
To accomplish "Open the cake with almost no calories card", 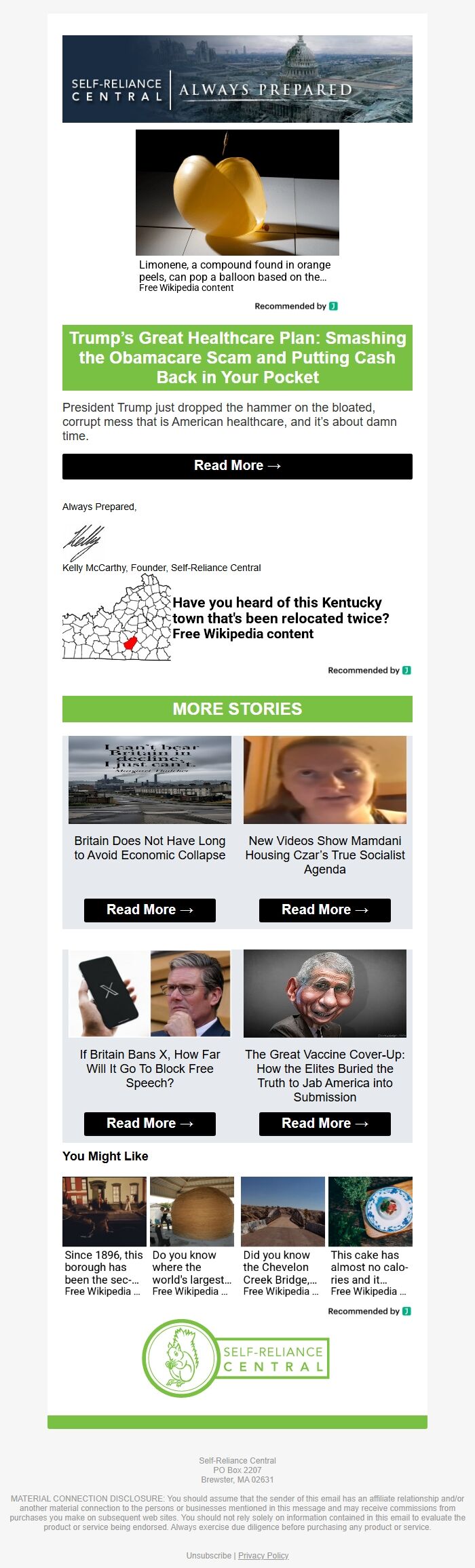I will tap(370, 1237).
